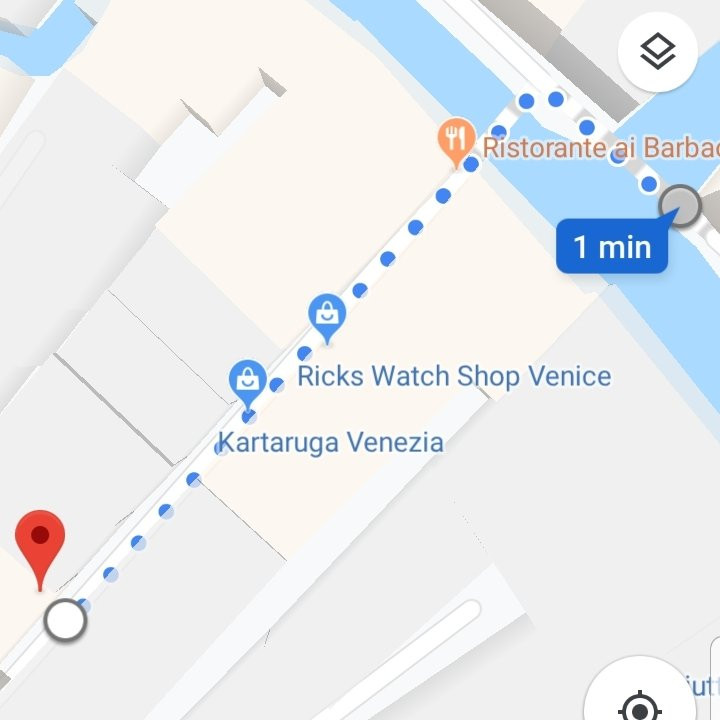
Task: Open the map layers button
Action: coord(657,52)
